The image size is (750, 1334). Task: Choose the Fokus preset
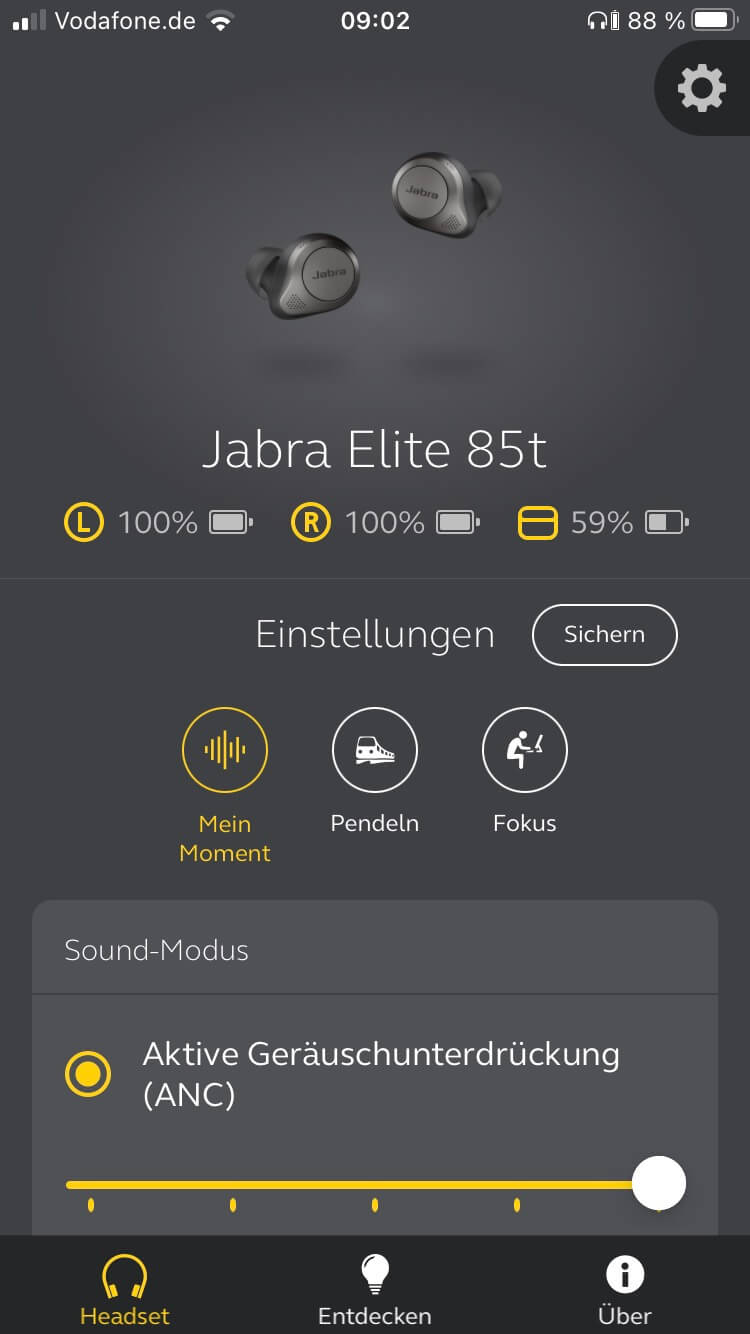click(525, 750)
